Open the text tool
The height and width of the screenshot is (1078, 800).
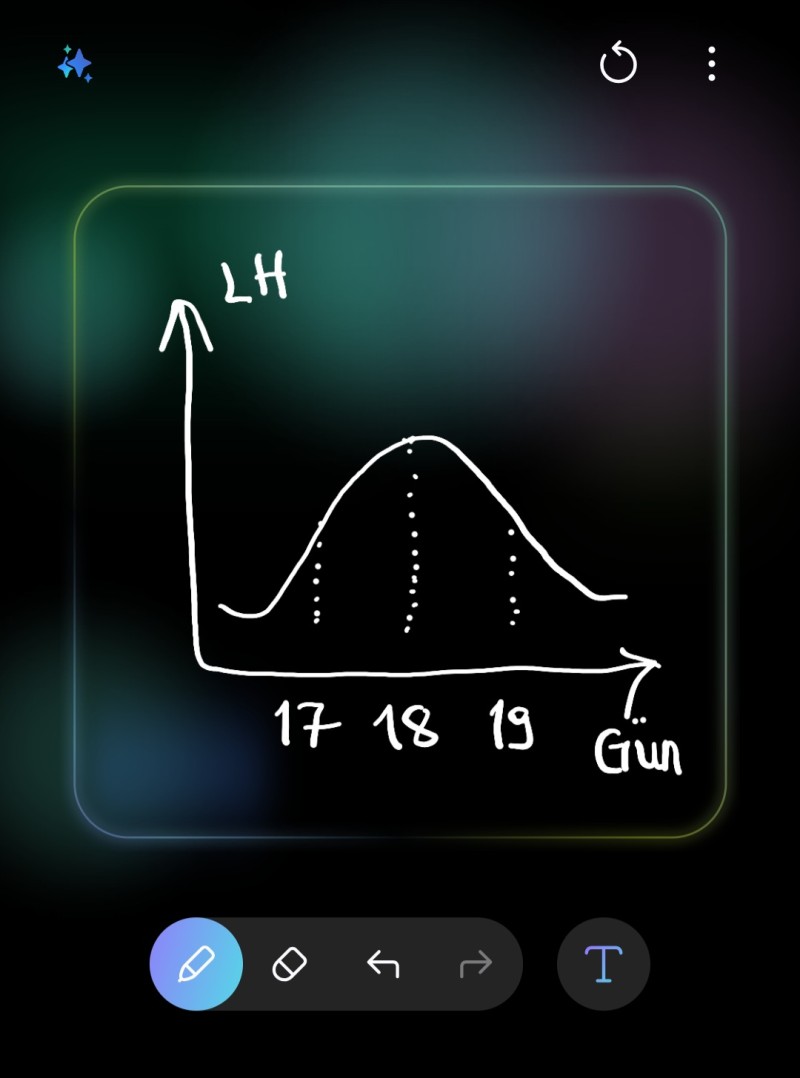603,964
